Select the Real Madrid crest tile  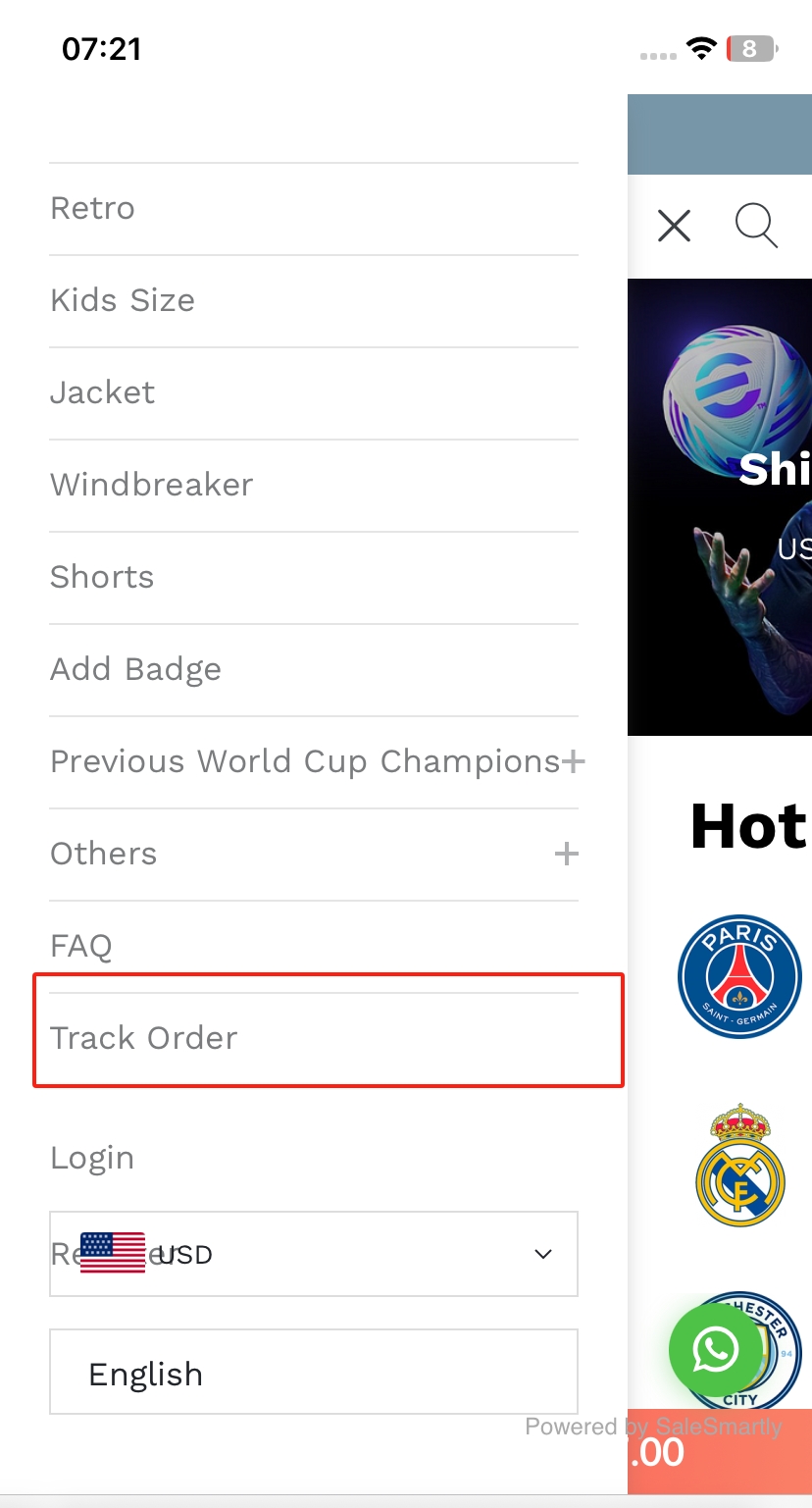point(740,1165)
